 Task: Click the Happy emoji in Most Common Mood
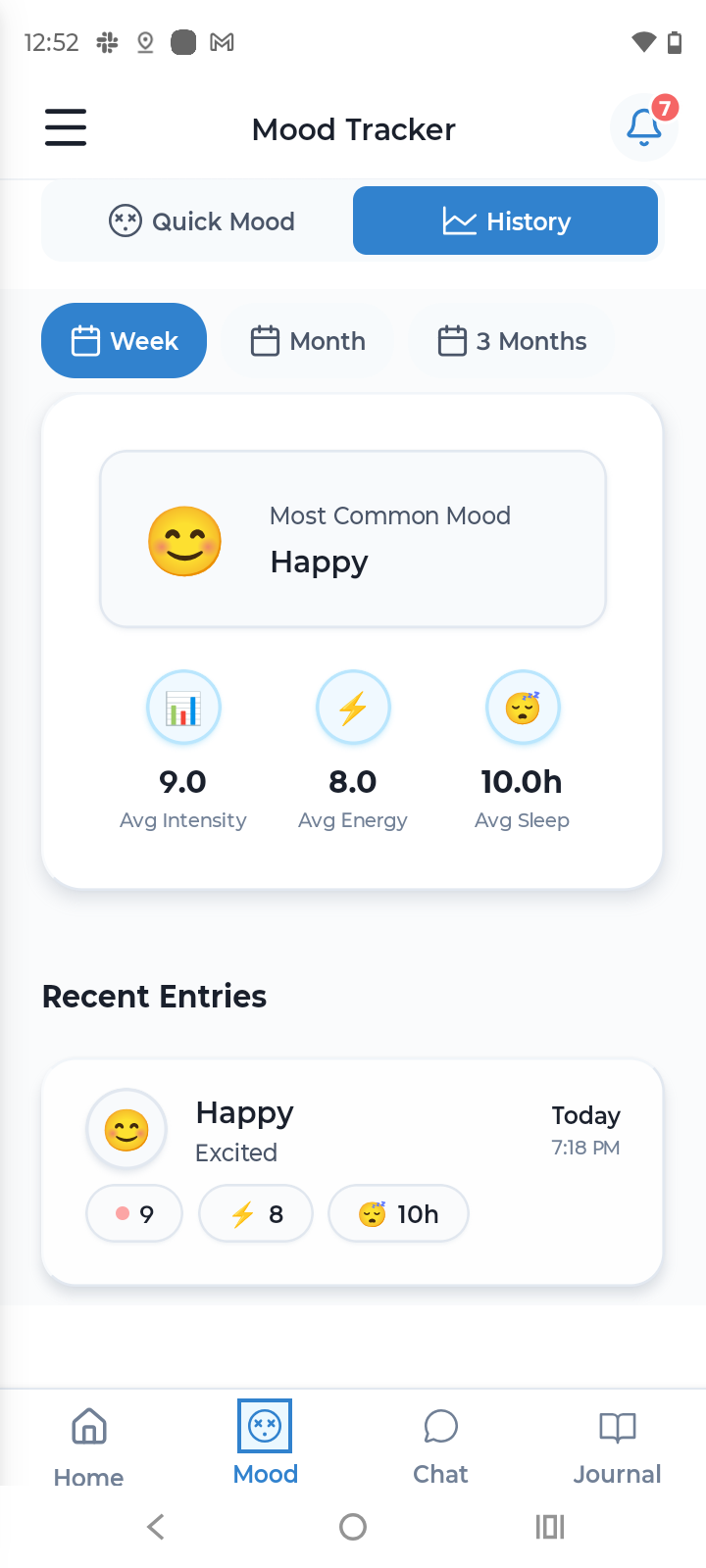(x=184, y=540)
